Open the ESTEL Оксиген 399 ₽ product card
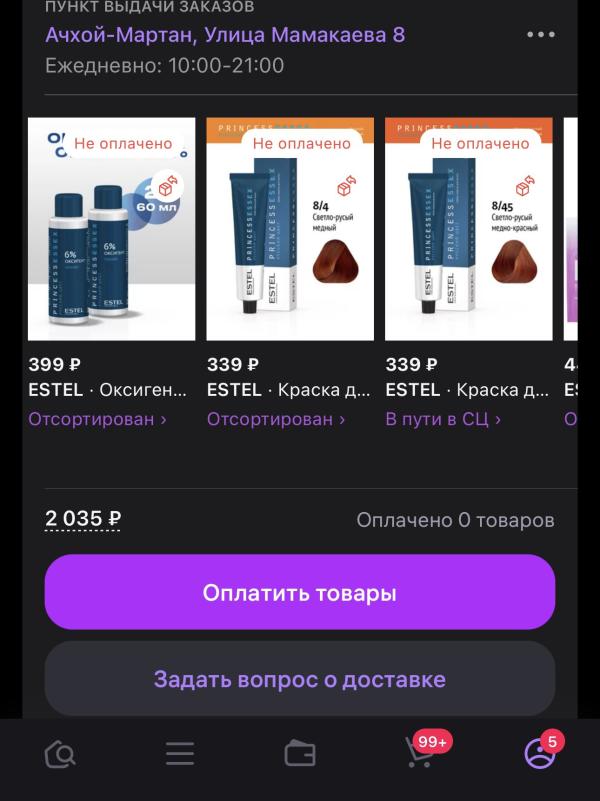 click(111, 229)
